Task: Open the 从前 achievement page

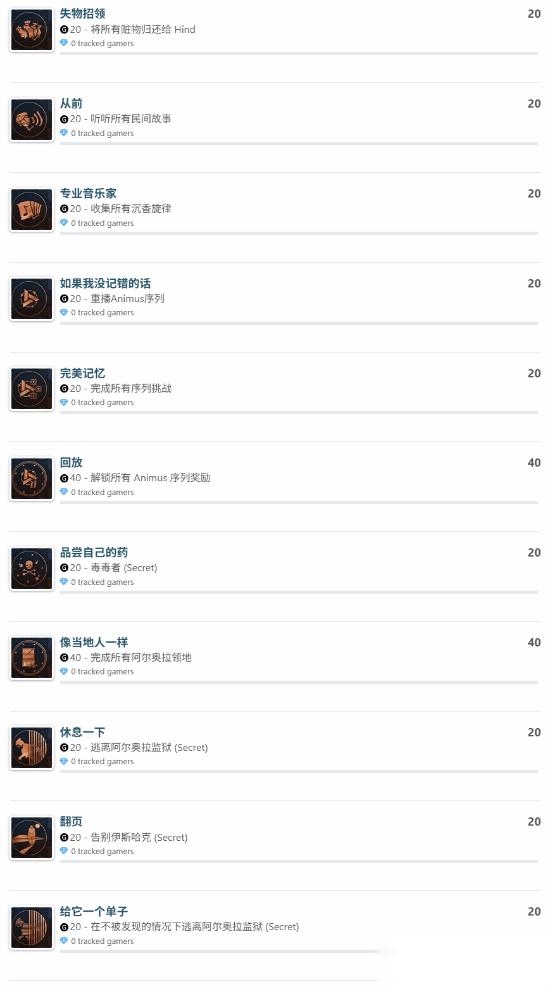Action: coord(71,103)
